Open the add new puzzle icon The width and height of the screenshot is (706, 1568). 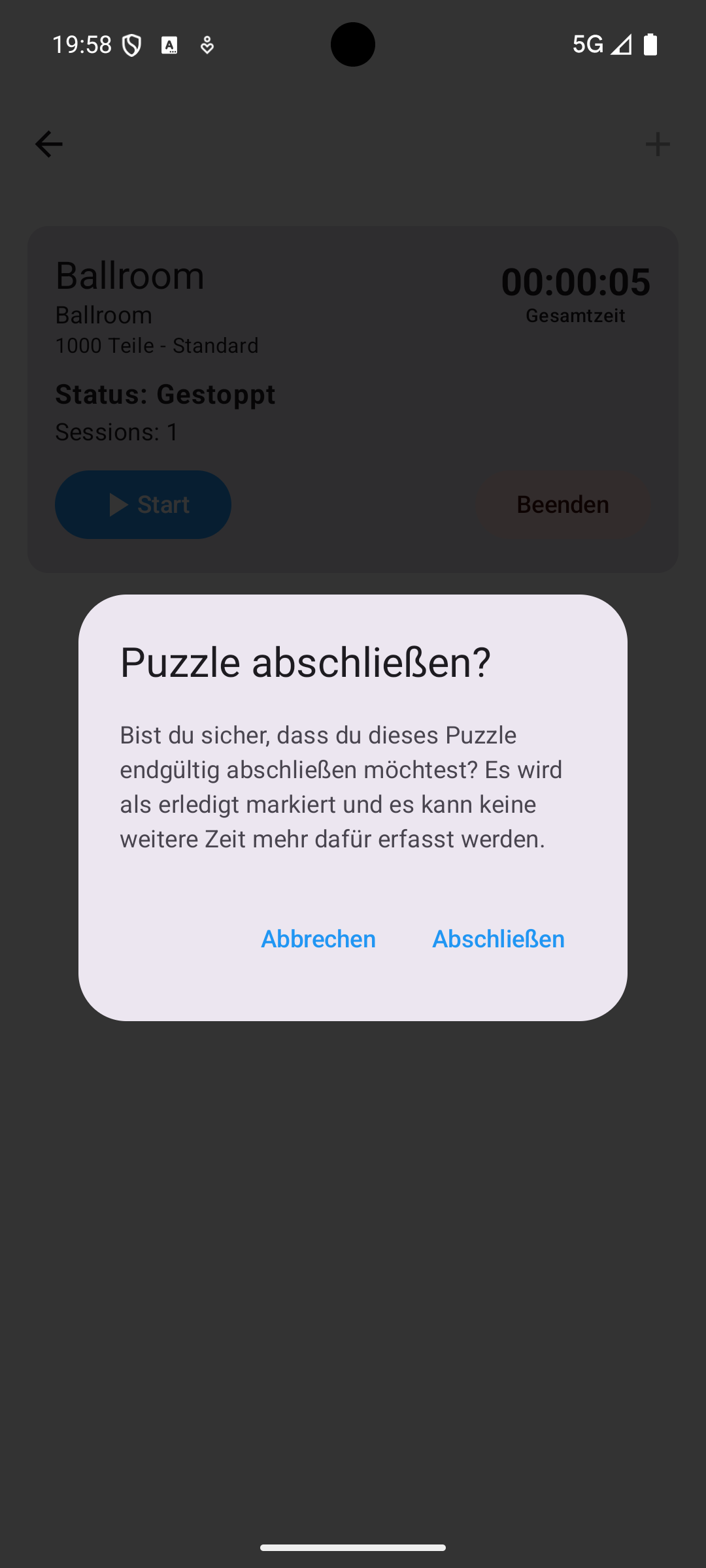[658, 144]
